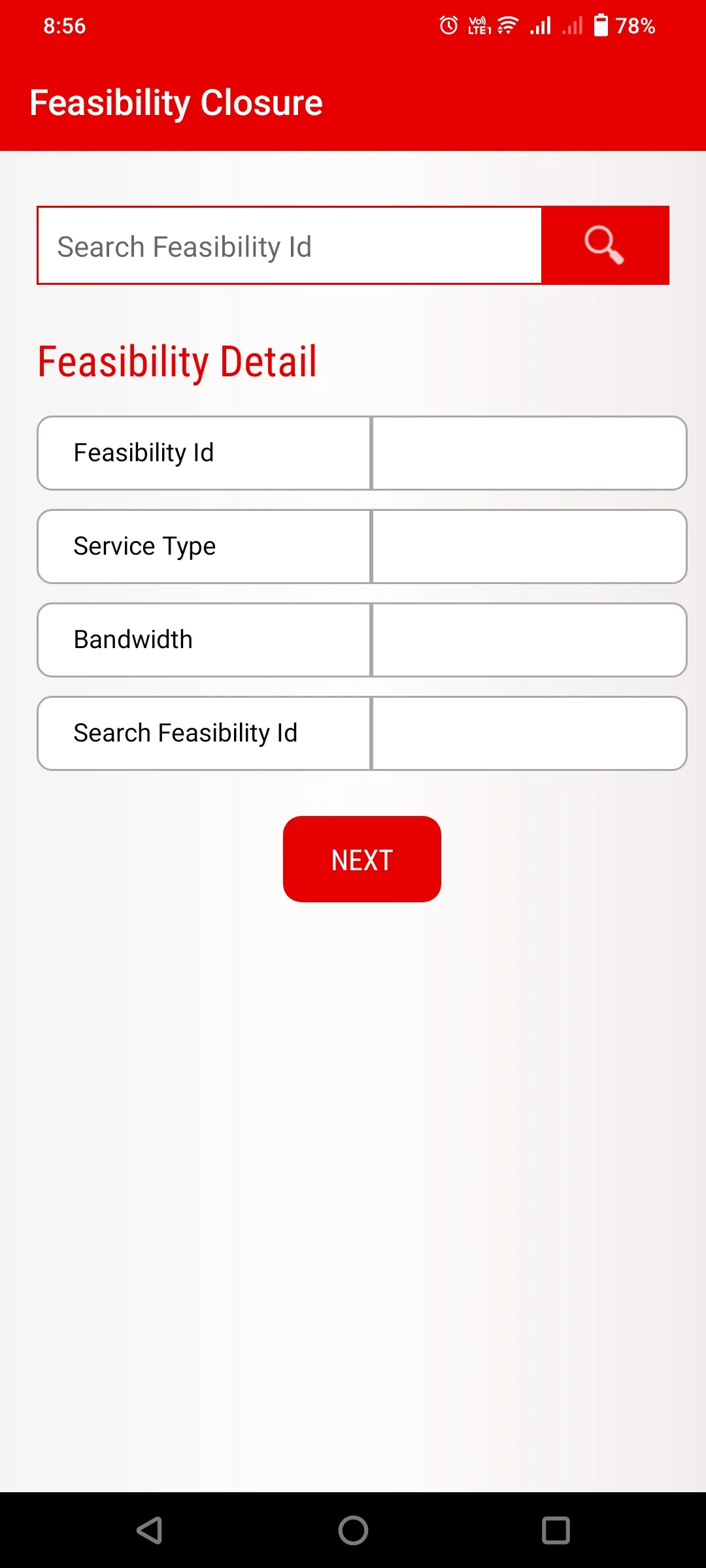Tap the home circle button
706x1568 pixels.
[x=353, y=1531]
